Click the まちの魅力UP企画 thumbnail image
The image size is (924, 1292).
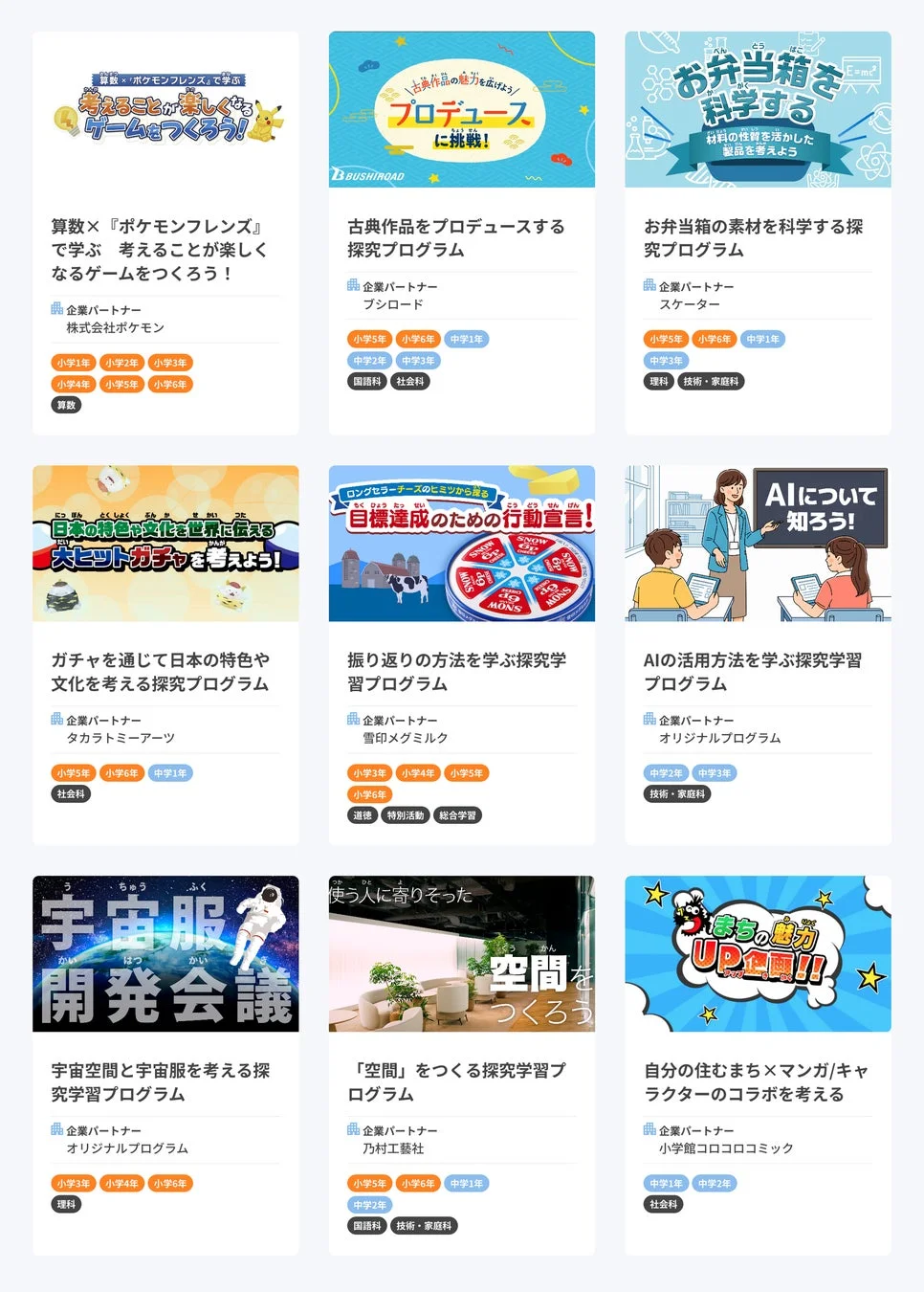[757, 954]
